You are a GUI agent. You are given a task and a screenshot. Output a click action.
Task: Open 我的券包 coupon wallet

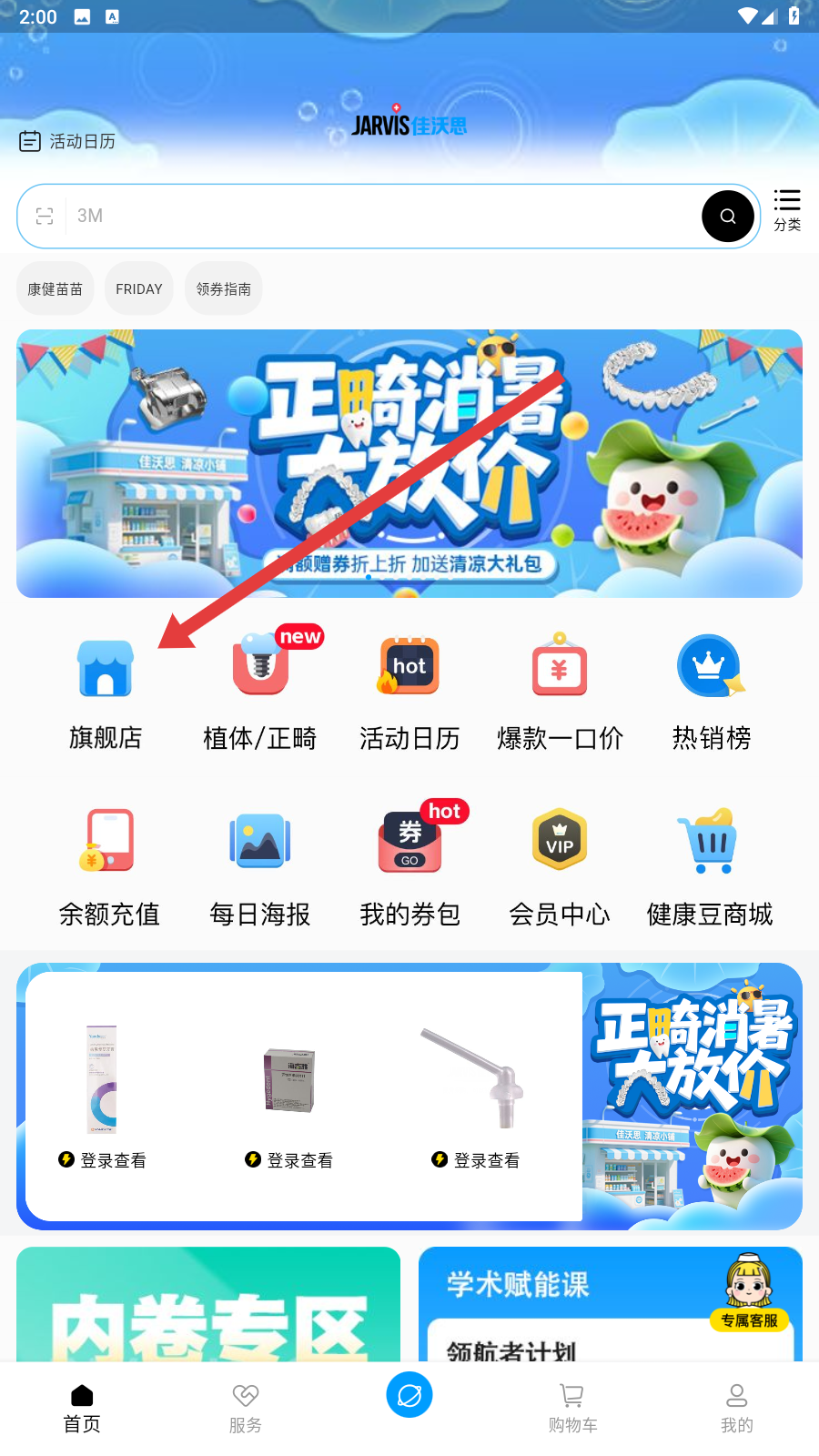point(409,866)
